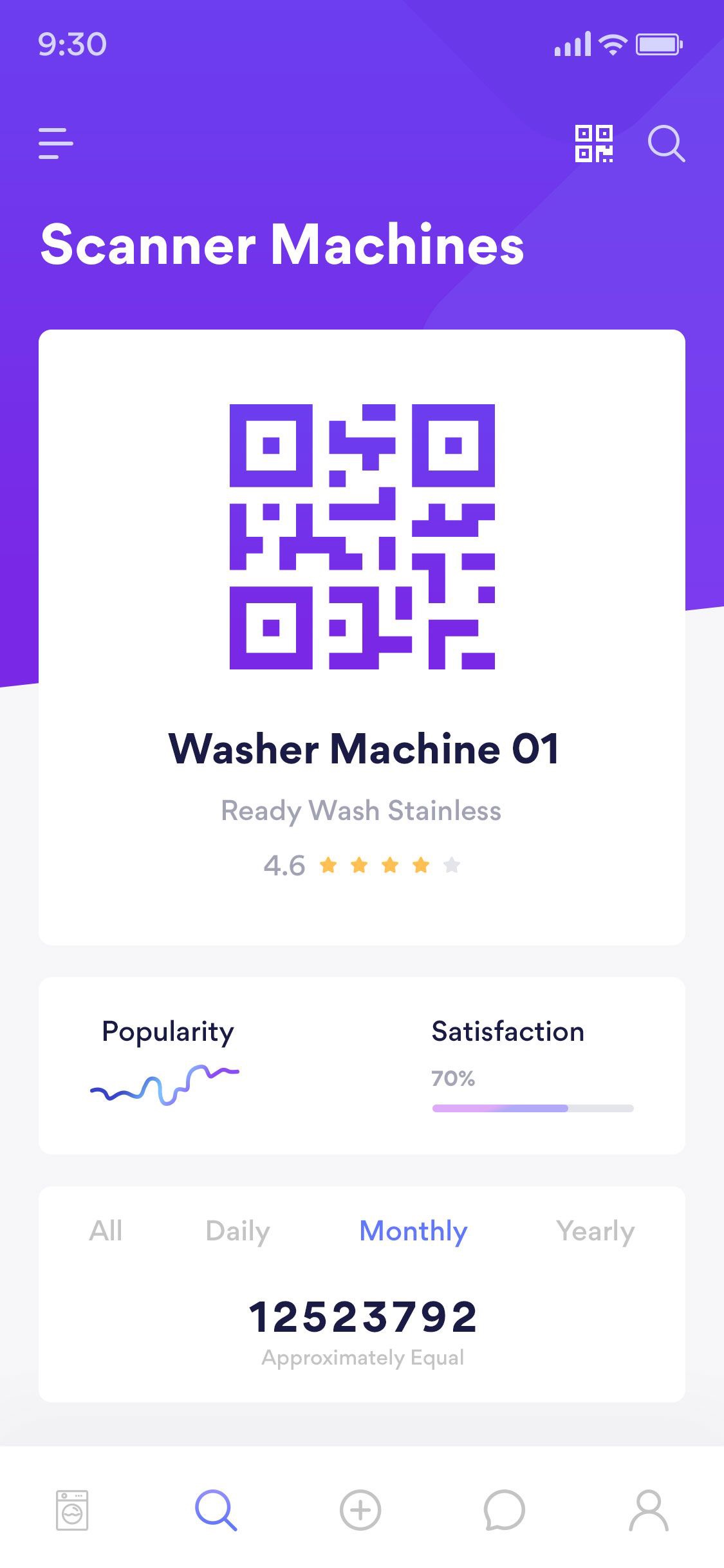Image resolution: width=724 pixels, height=1568 pixels.
Task: Go to the profile tab
Action: click(x=649, y=1510)
